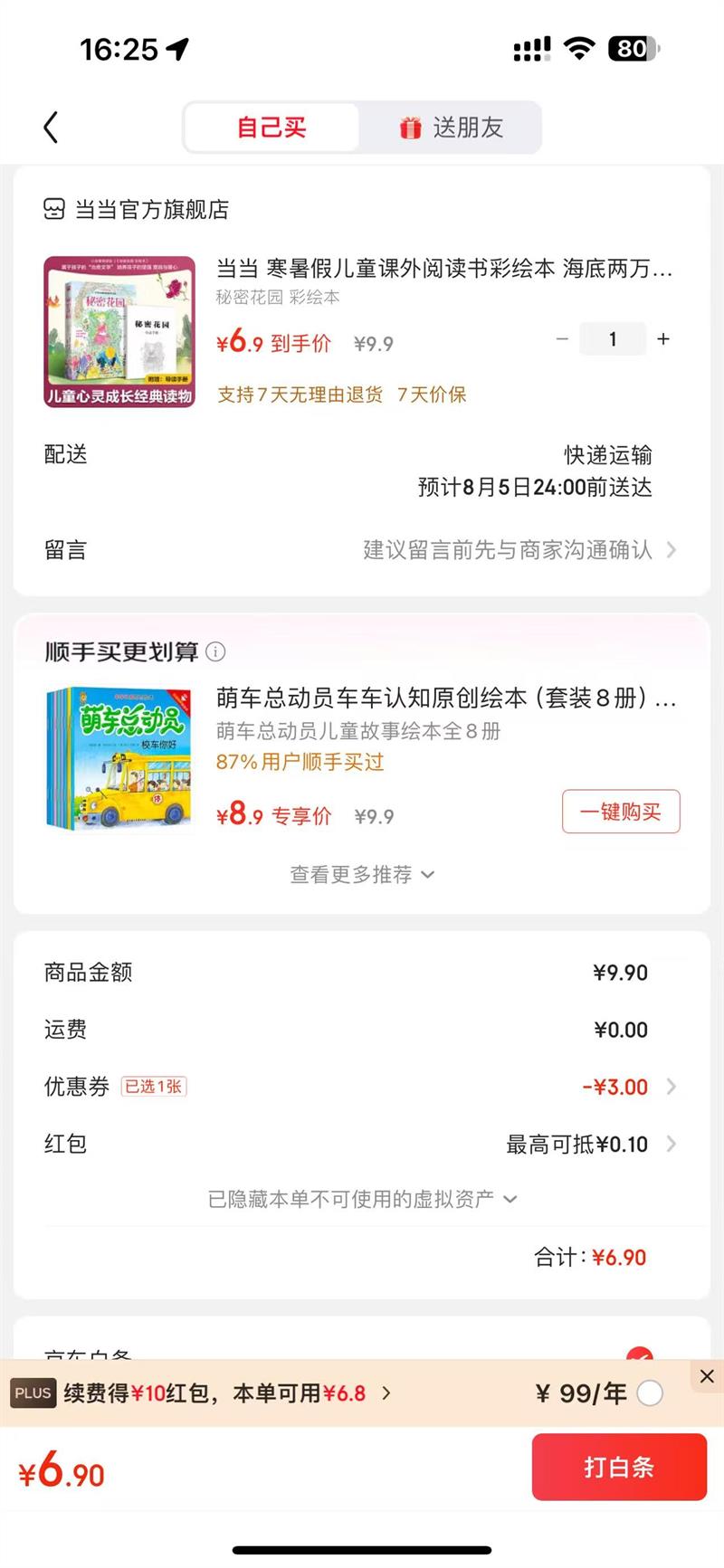Tap 打白条 to pay
Screen dimensions: 724x1568
pos(619,1467)
